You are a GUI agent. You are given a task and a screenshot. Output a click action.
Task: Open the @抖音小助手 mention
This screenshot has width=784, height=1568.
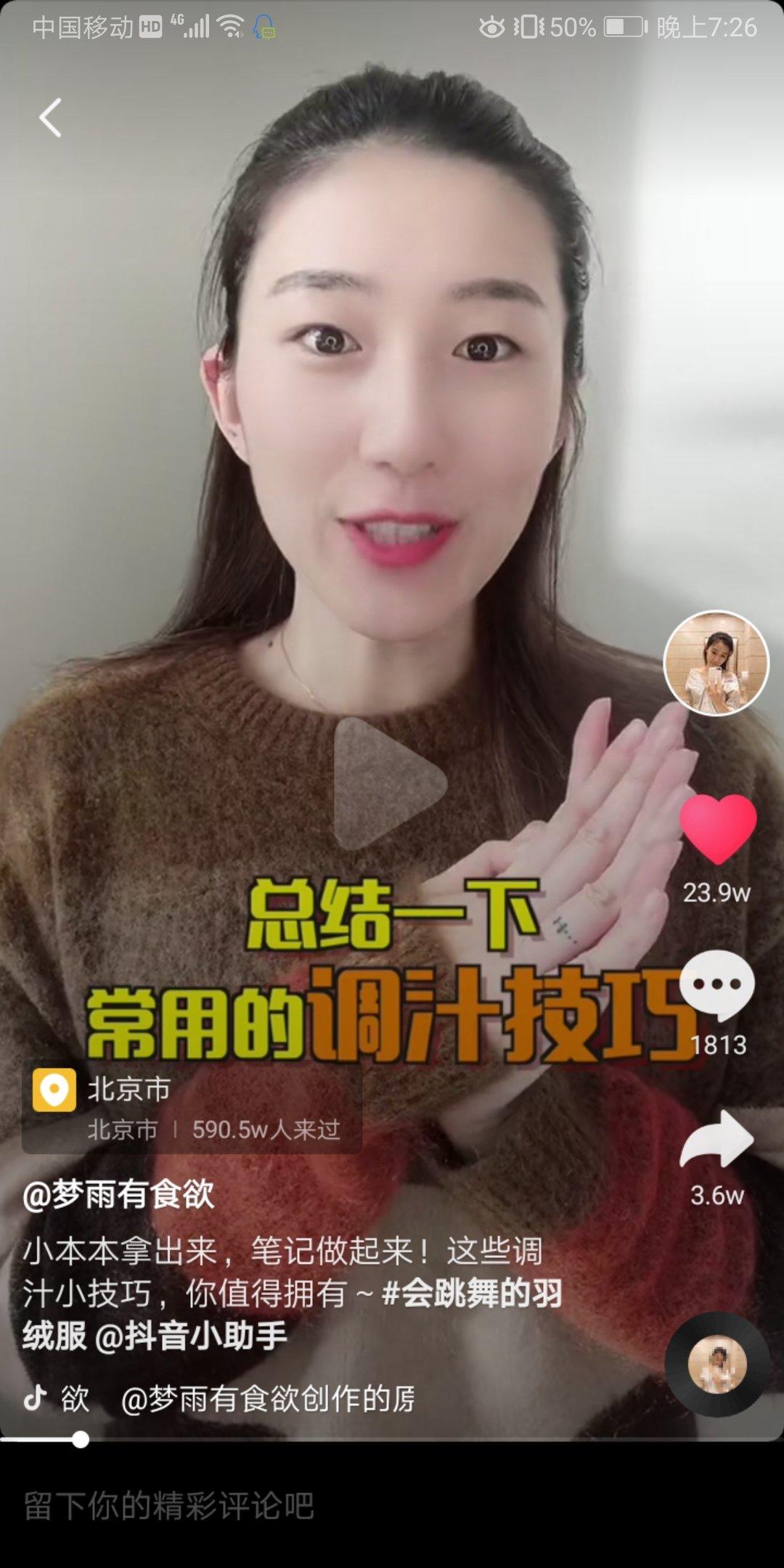[x=192, y=1336]
